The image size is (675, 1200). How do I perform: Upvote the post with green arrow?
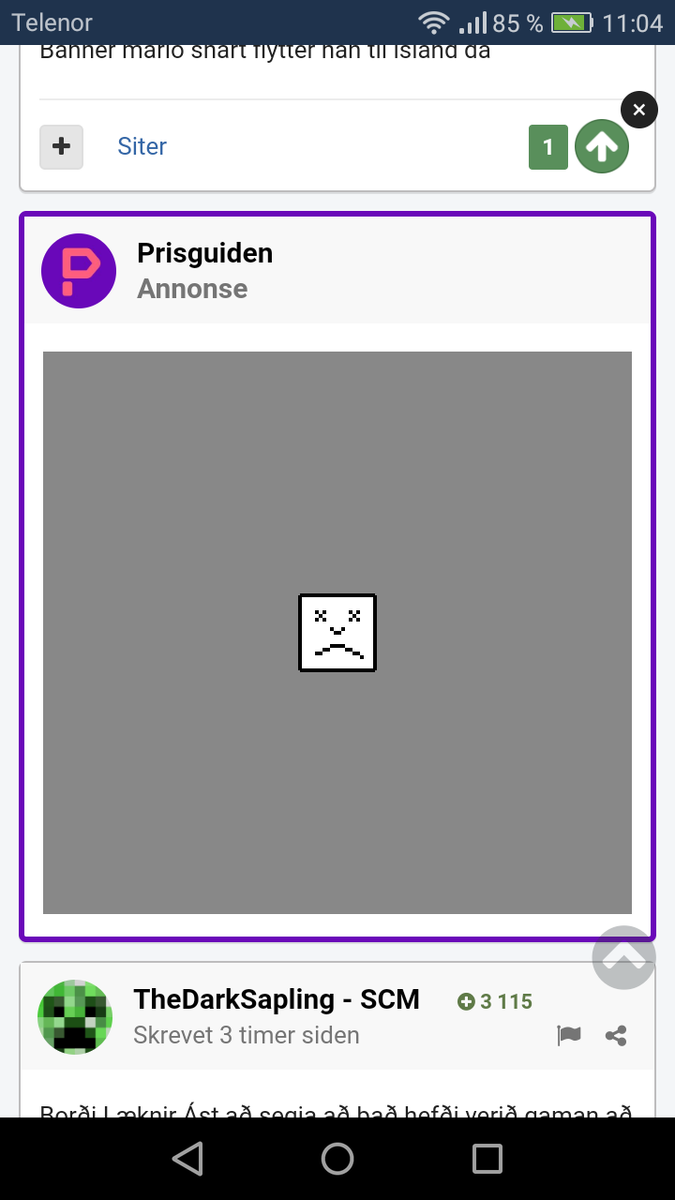(x=601, y=147)
